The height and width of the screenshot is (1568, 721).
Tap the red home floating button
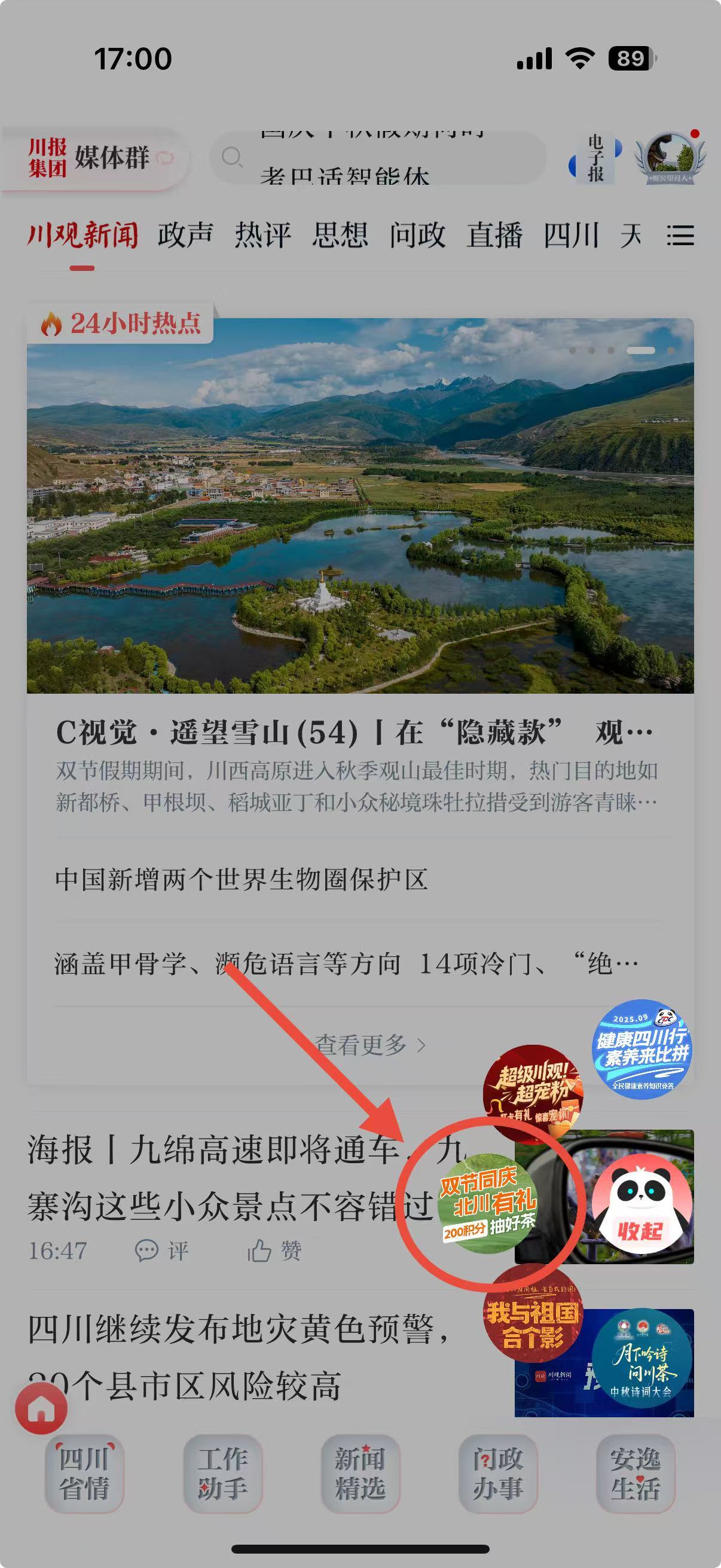coord(41,1408)
